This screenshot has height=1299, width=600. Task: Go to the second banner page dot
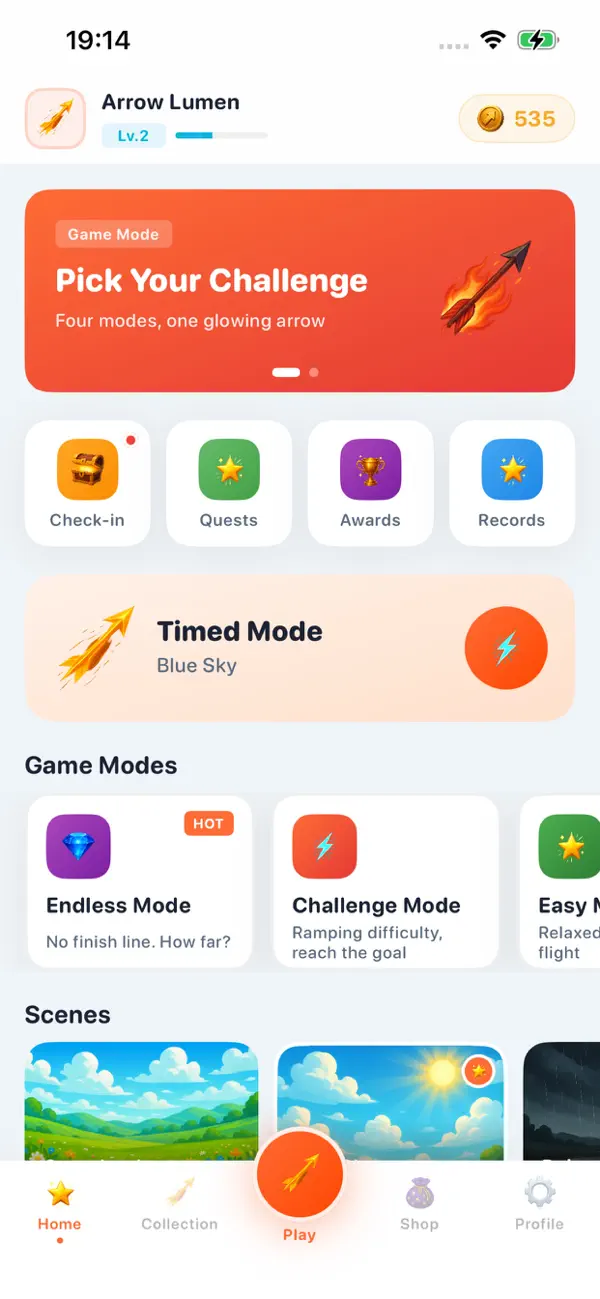tap(314, 372)
